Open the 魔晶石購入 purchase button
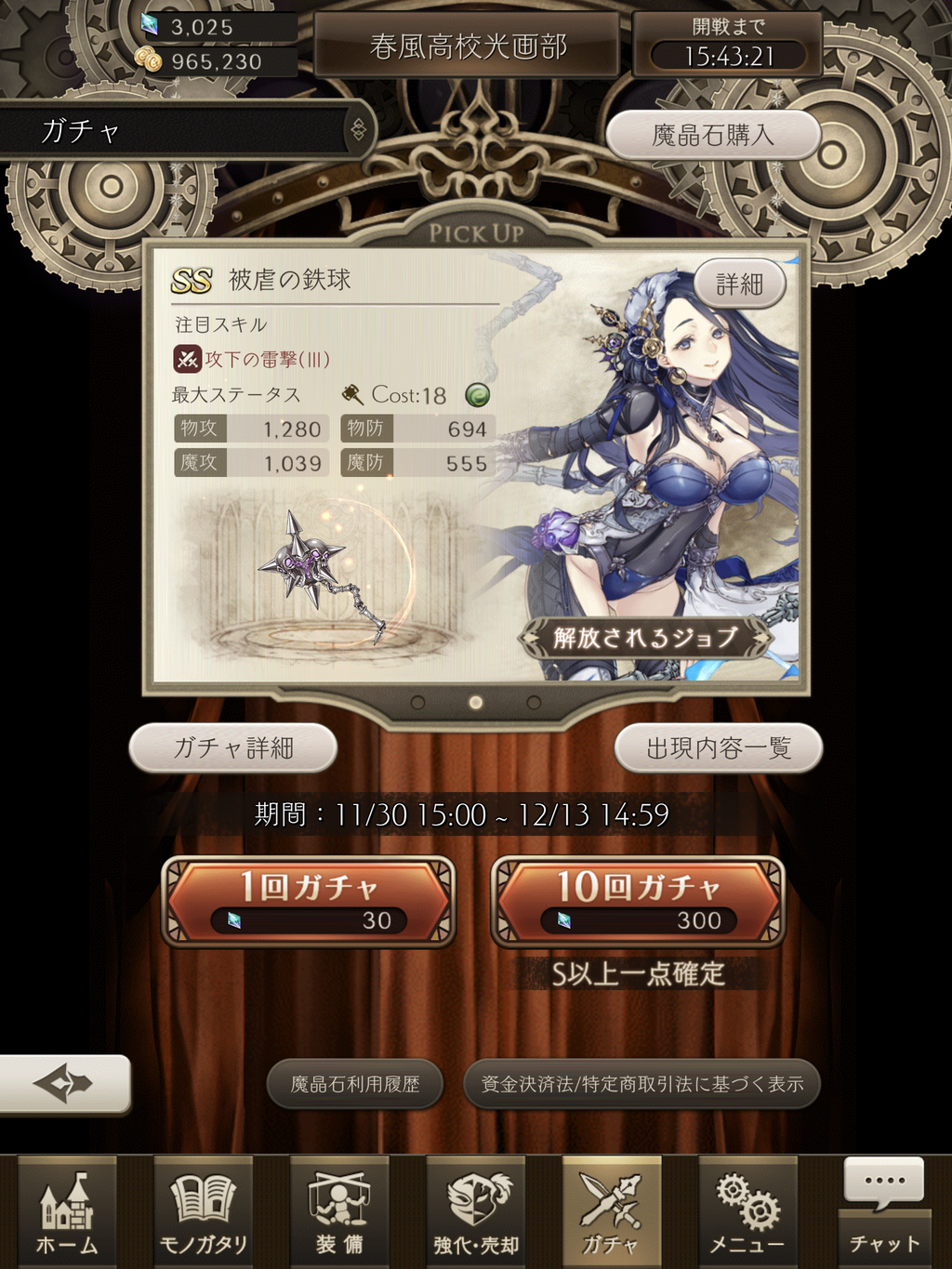 pyautogui.click(x=713, y=136)
